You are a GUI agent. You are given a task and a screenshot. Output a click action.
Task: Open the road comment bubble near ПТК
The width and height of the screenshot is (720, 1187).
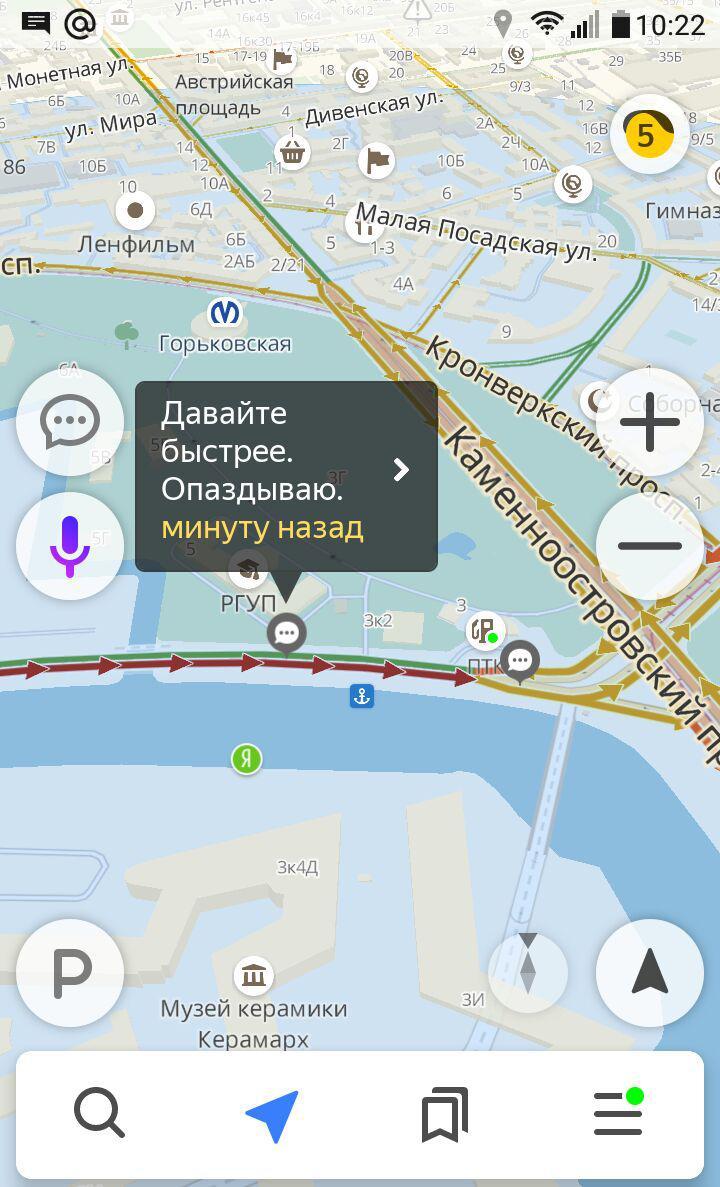(x=520, y=661)
